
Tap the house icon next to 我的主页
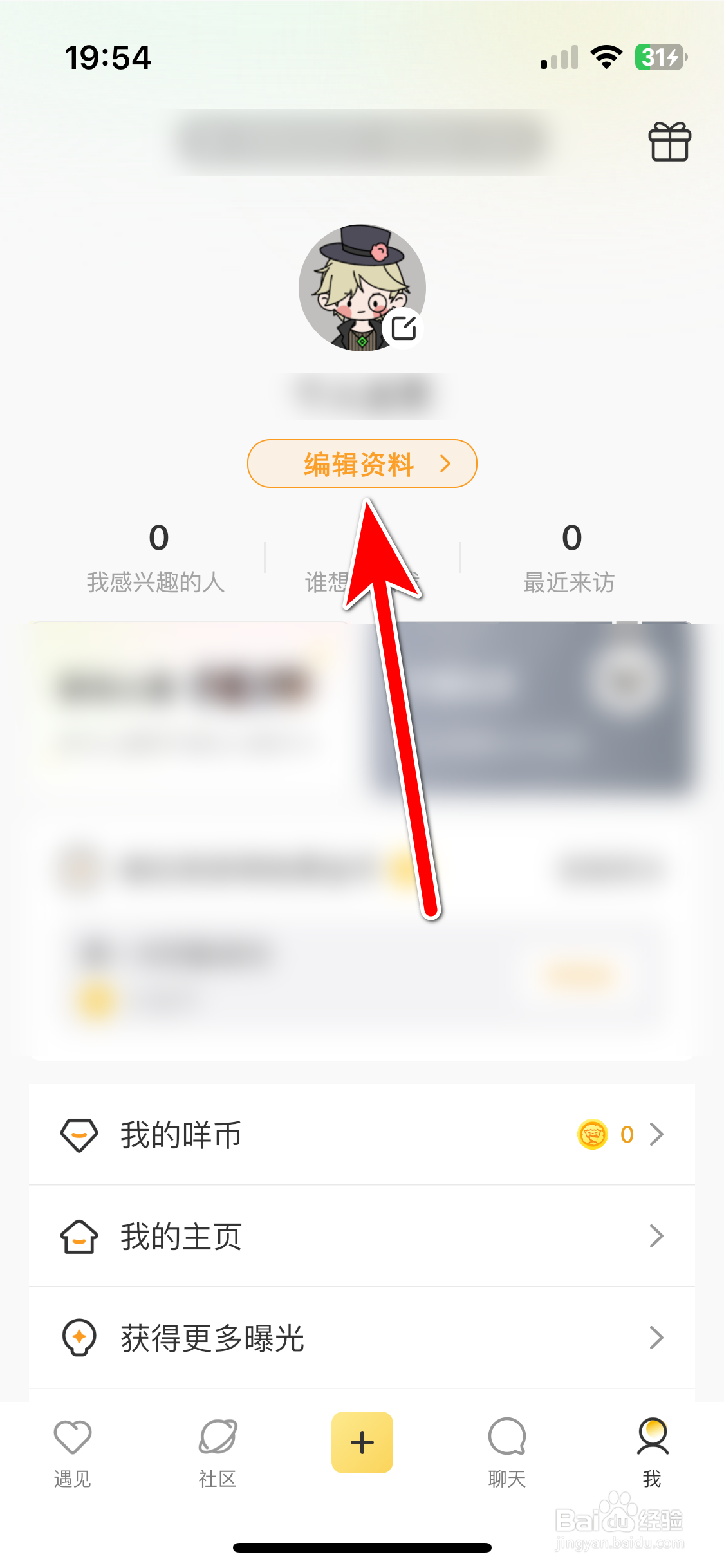tap(79, 1235)
